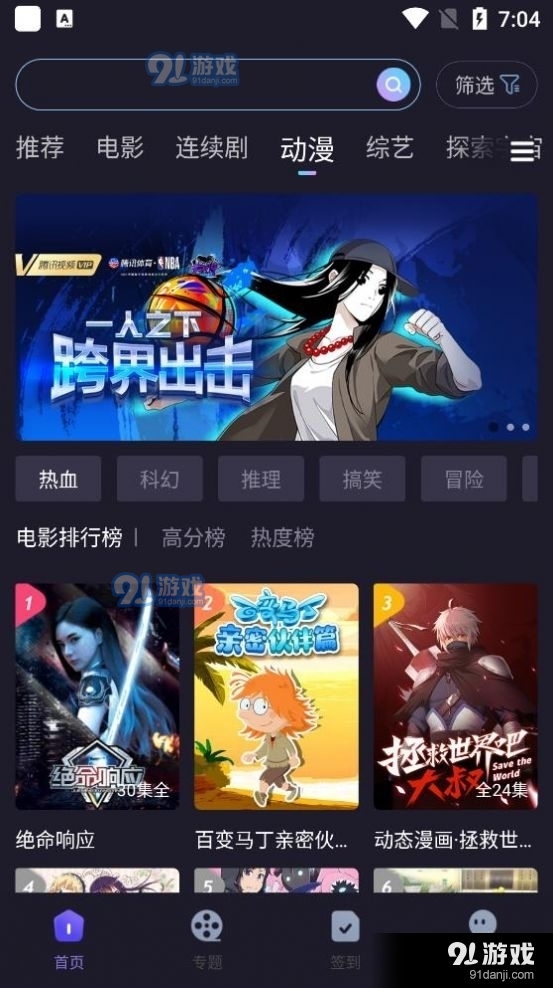
Task: Open the category list menu icon
Action: (x=522, y=151)
